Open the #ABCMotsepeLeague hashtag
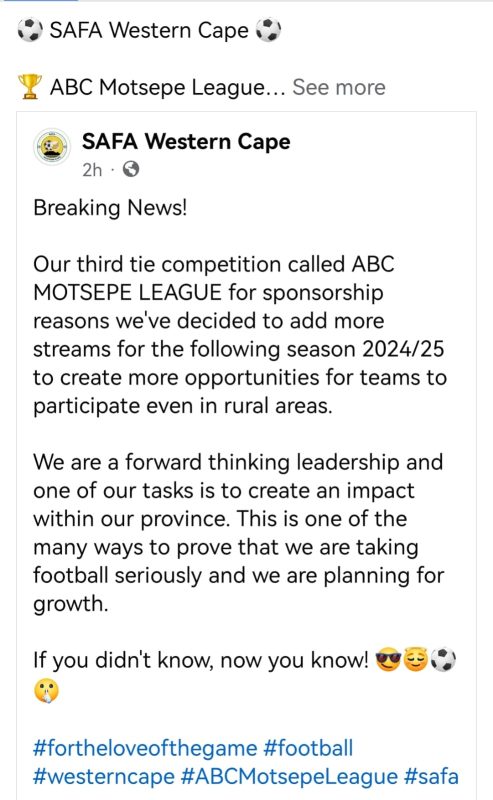Image resolution: width=493 pixels, height=800 pixels. pyautogui.click(x=289, y=777)
